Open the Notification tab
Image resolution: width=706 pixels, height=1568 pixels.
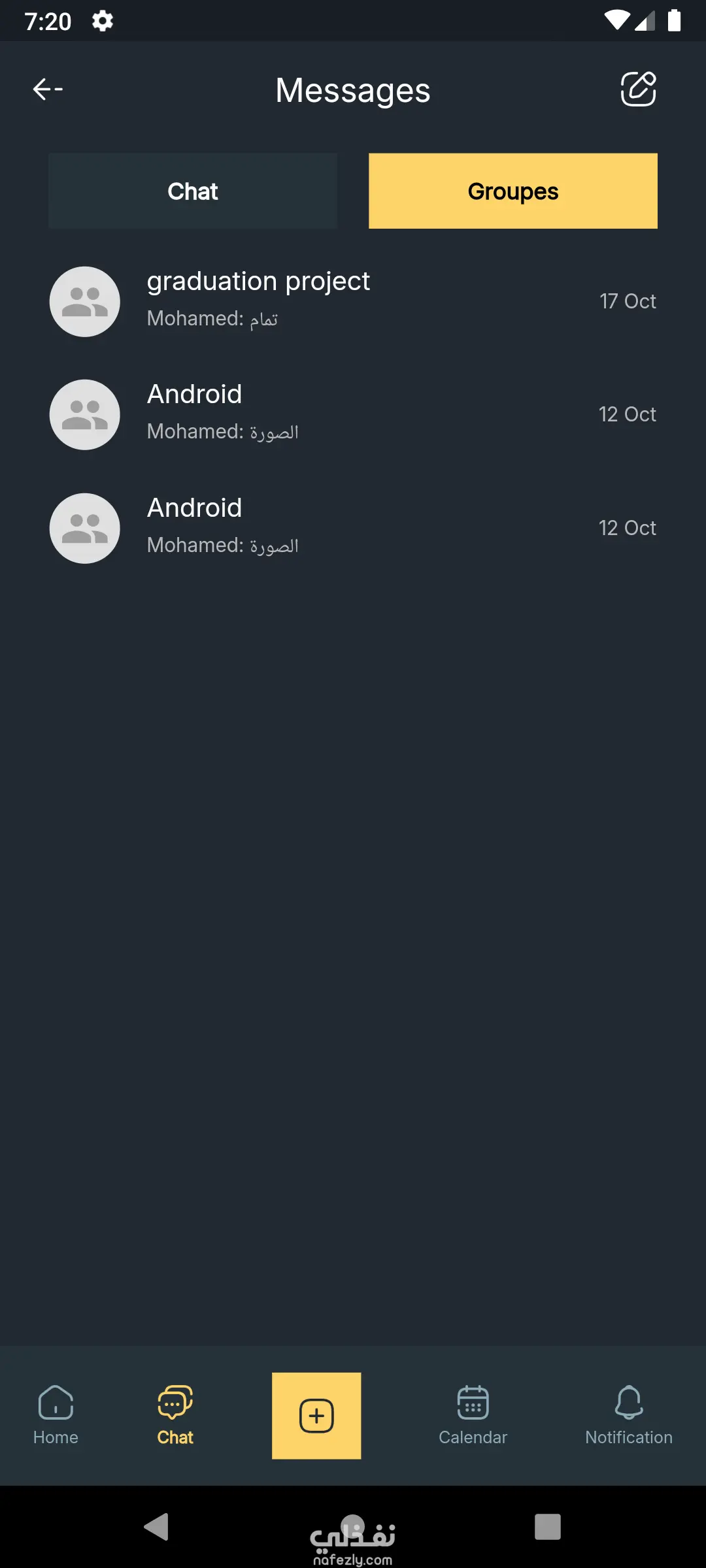(x=629, y=1415)
